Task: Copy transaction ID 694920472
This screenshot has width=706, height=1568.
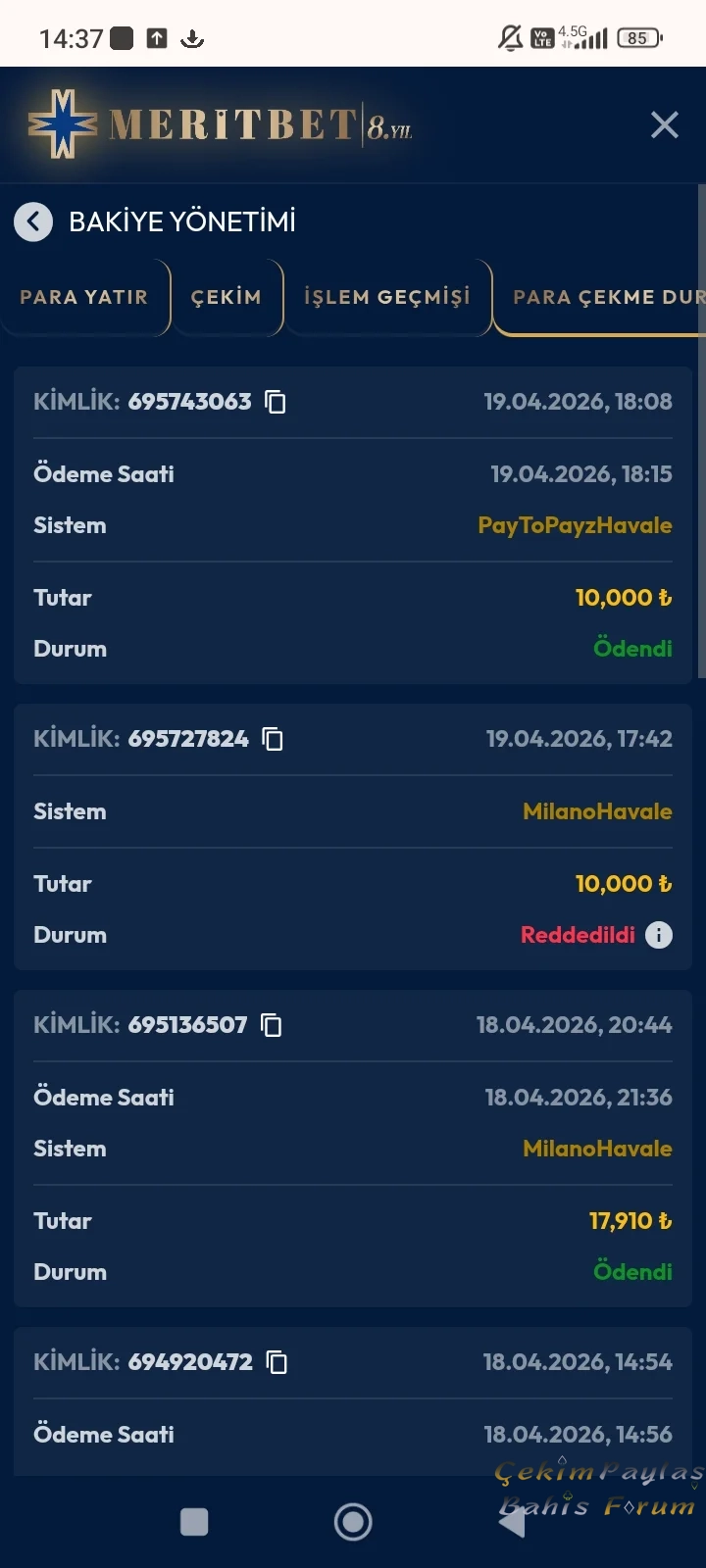Action: pyautogui.click(x=277, y=1362)
